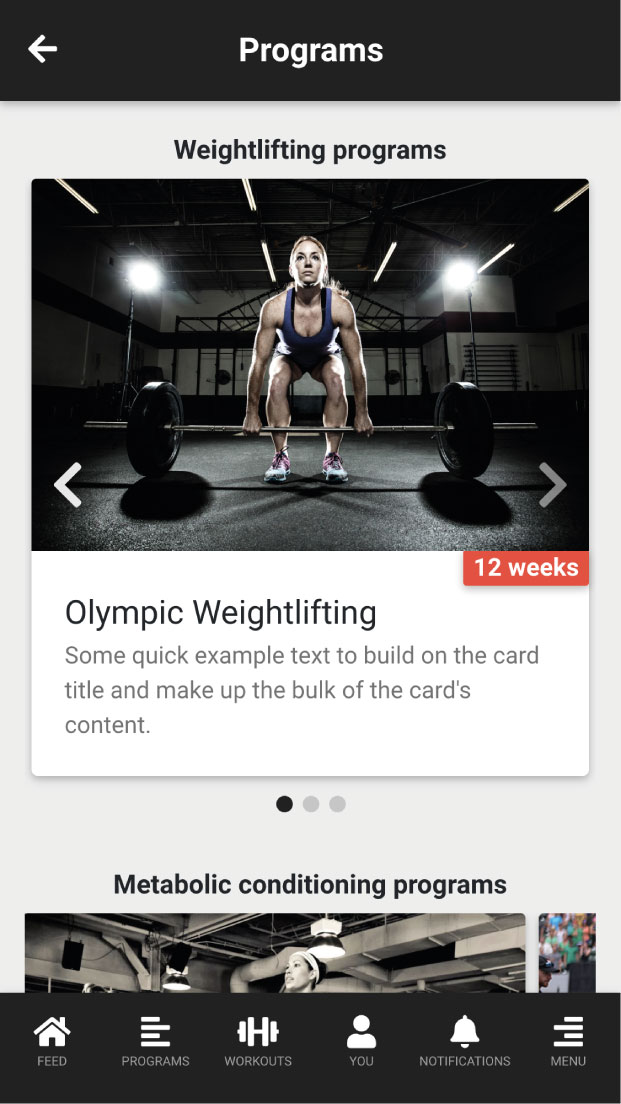Jump to the second carousel dot

tap(311, 804)
